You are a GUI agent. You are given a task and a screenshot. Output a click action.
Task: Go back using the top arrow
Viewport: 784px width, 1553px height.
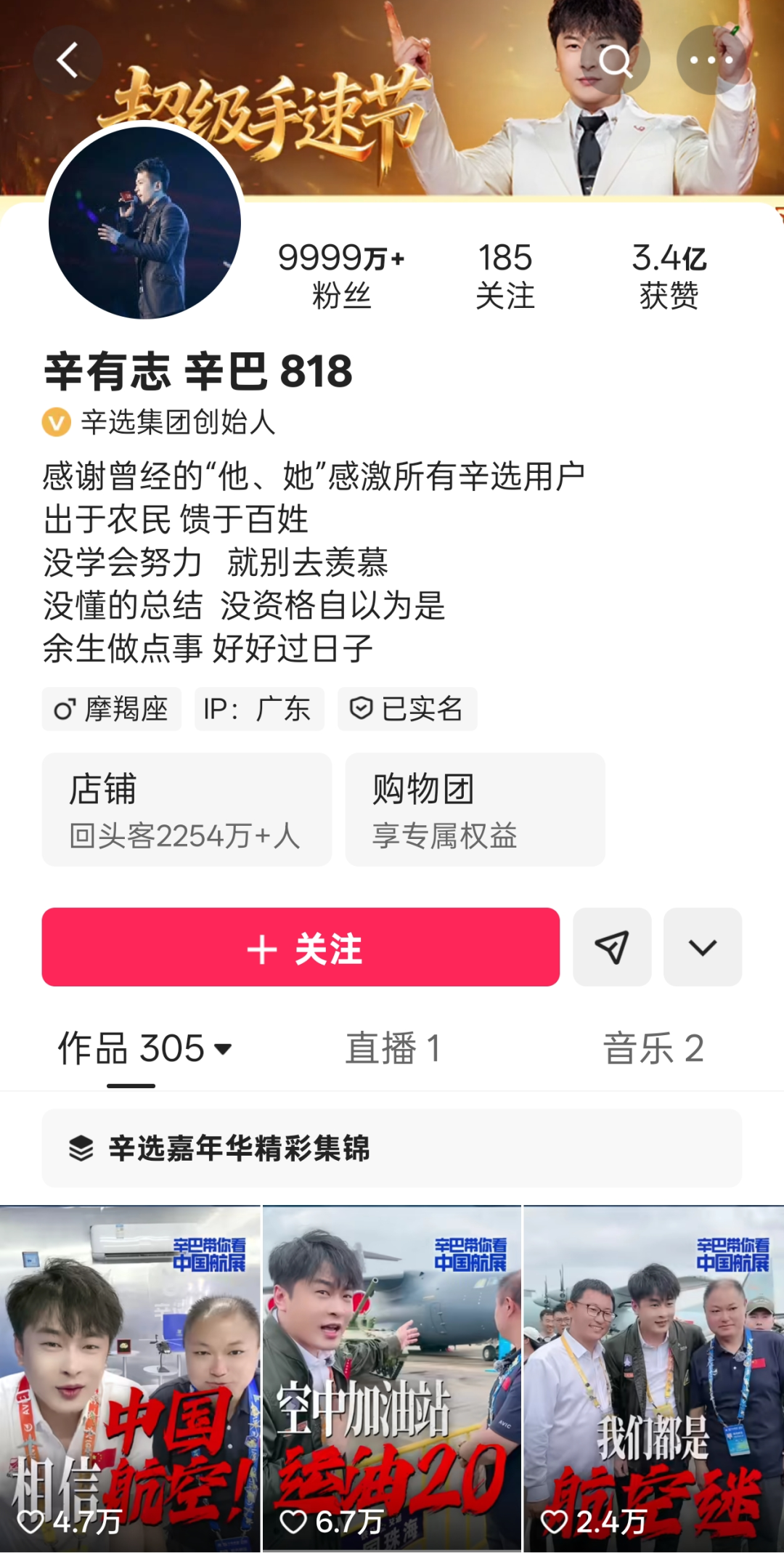pyautogui.click(x=68, y=60)
